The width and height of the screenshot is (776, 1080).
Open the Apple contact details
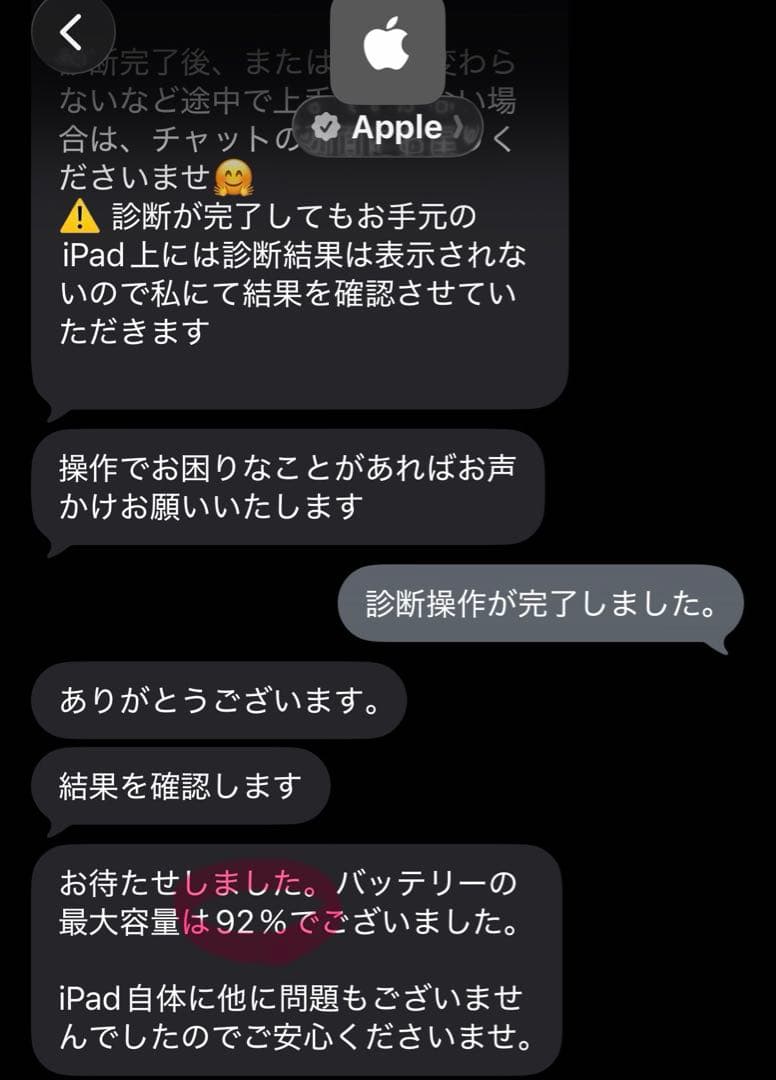(388, 127)
